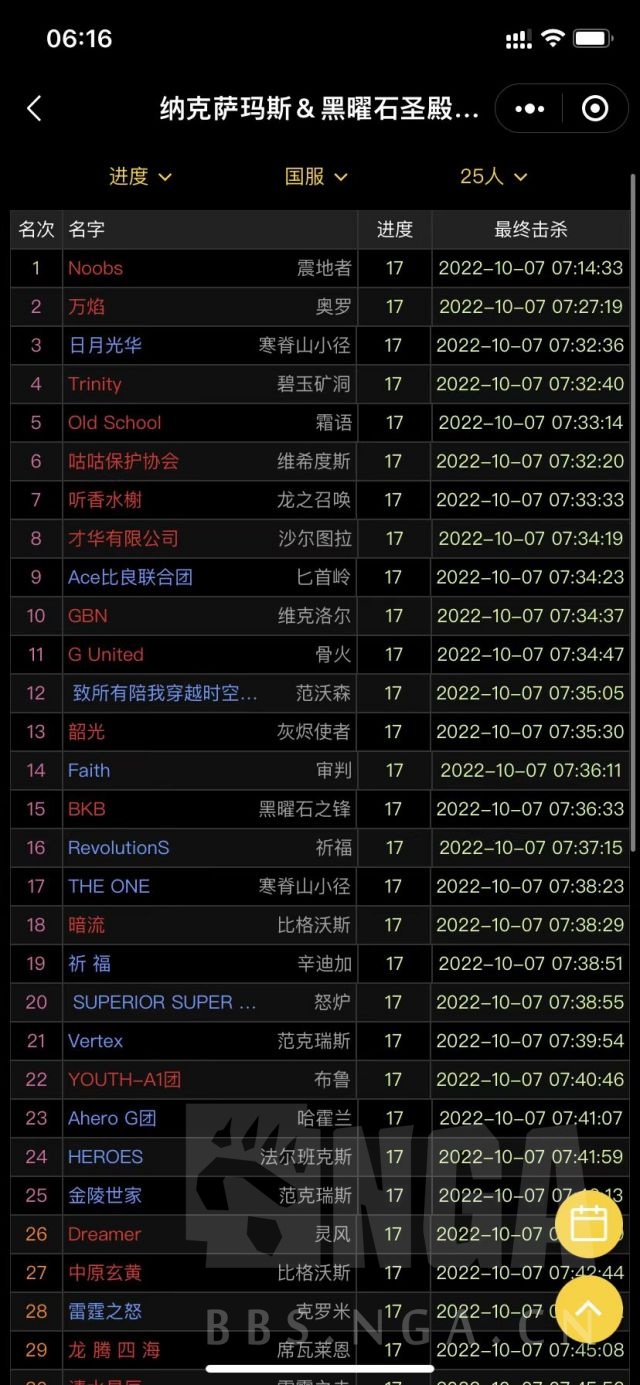The image size is (640, 1385).
Task: Open the 国服 server dropdown
Action: [x=316, y=177]
